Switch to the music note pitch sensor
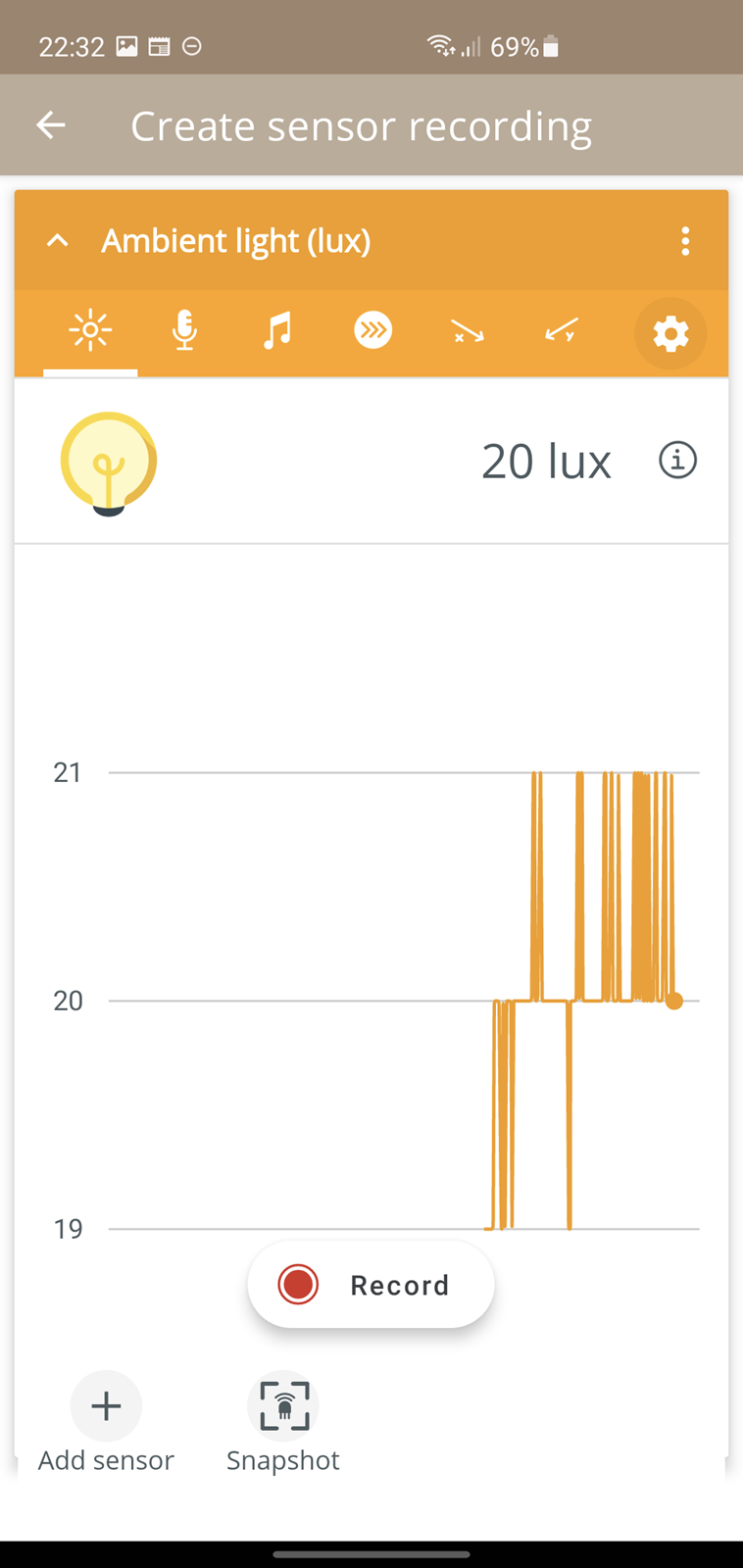 [277, 330]
